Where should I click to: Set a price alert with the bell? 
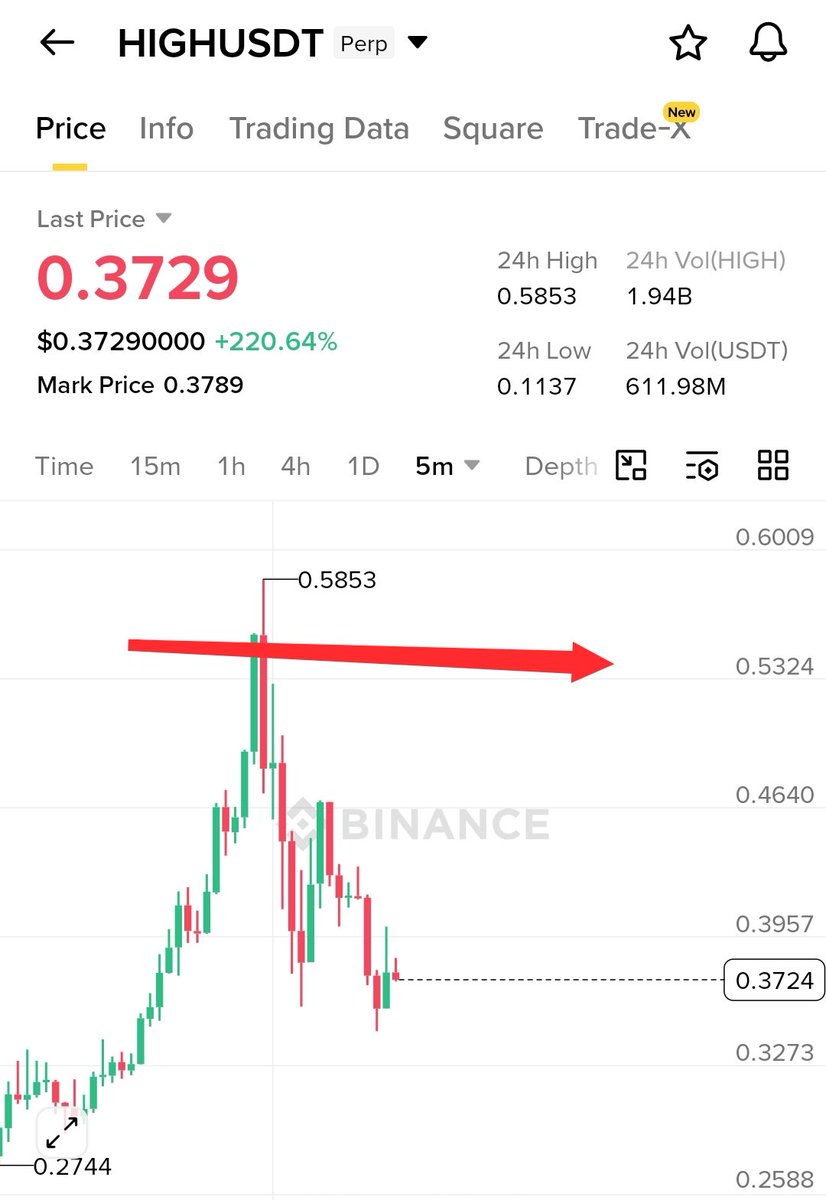[x=770, y=43]
